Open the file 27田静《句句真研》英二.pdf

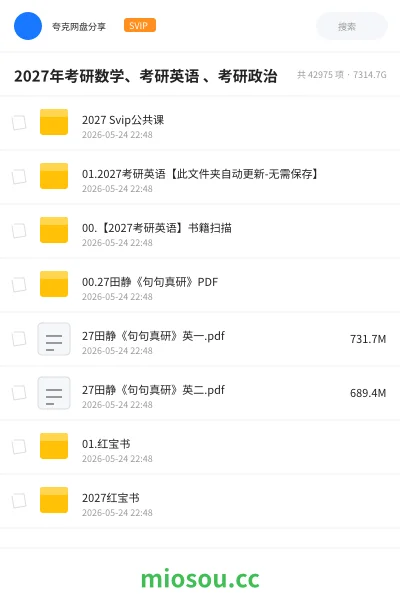tap(200, 393)
